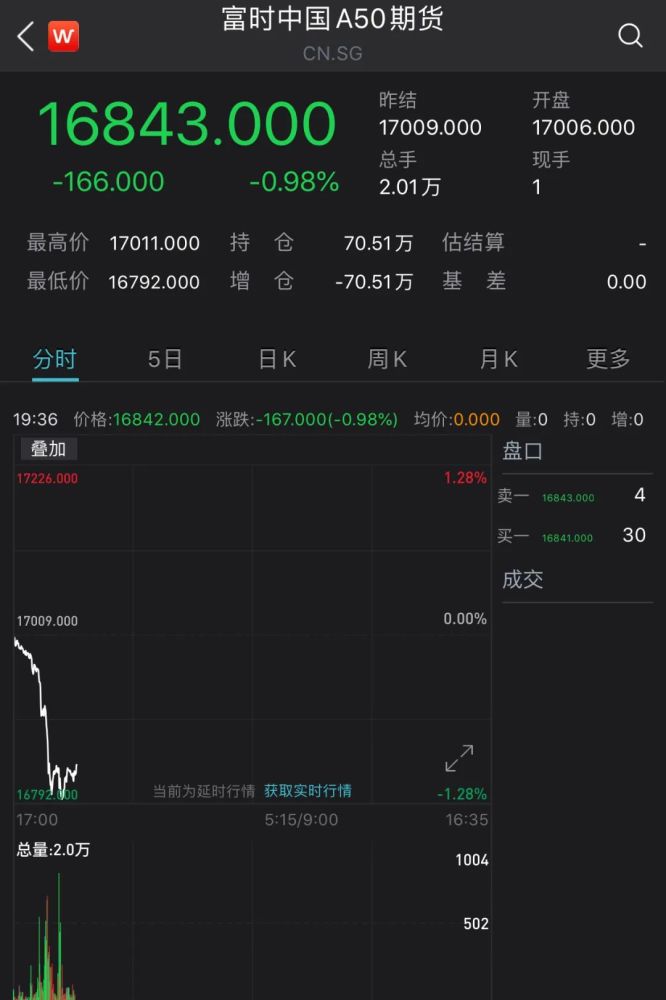Show the 盘口 order book panel
The width and height of the screenshot is (666, 1000).
[x=523, y=452]
